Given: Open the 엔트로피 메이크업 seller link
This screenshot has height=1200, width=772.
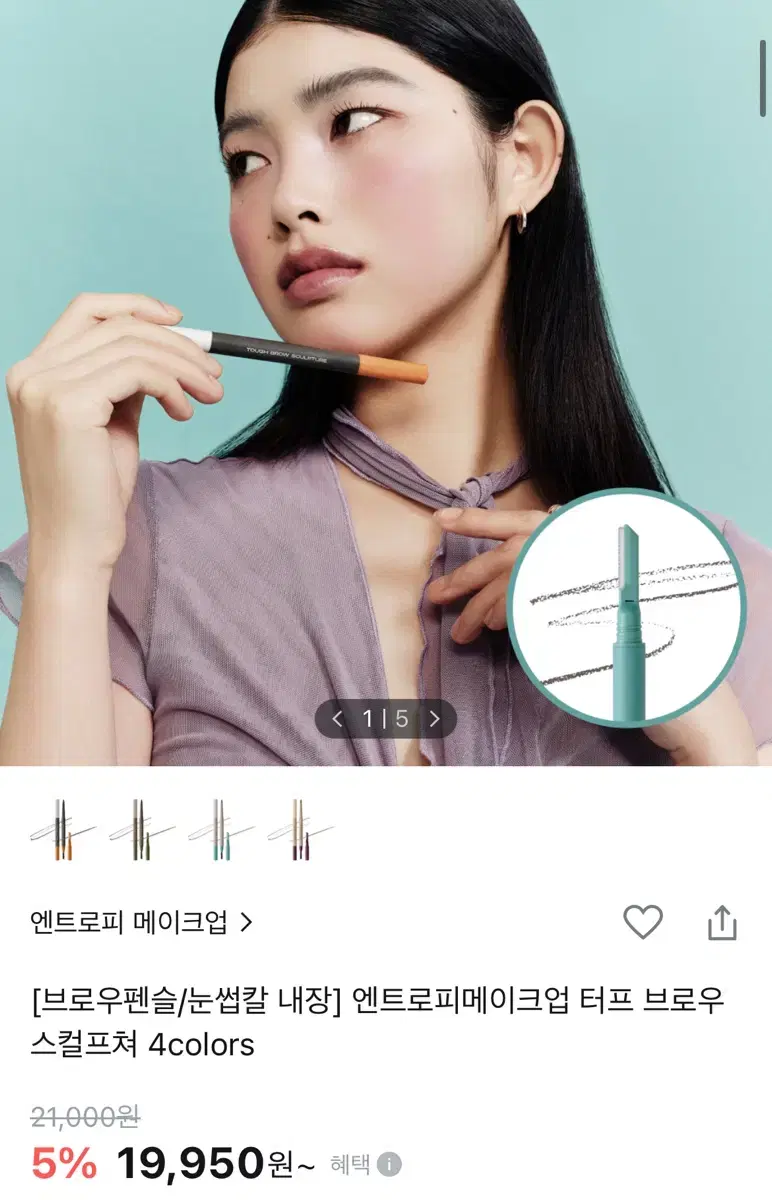Looking at the screenshot, I should pyautogui.click(x=128, y=921).
